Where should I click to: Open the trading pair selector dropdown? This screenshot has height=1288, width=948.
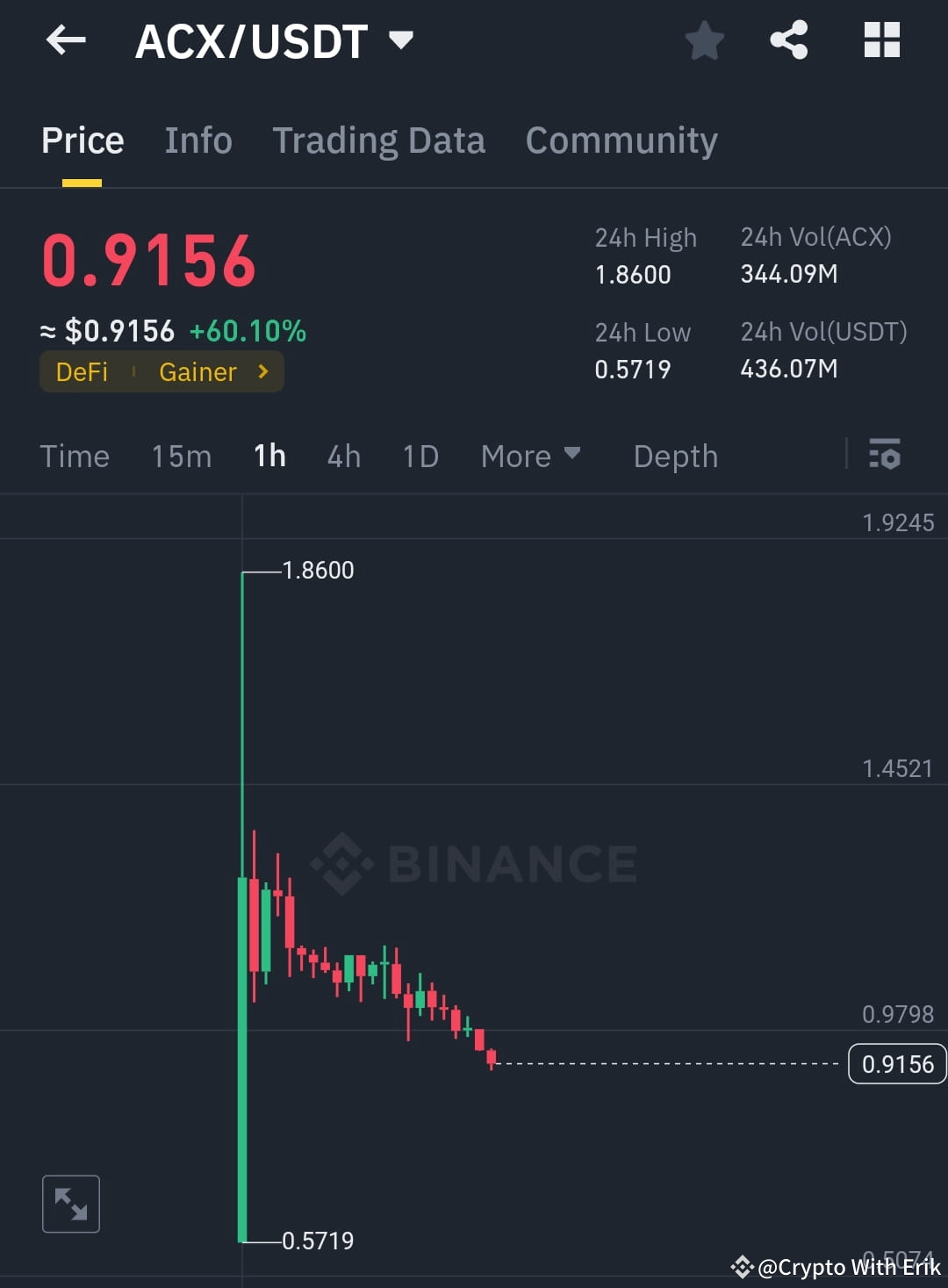(403, 40)
